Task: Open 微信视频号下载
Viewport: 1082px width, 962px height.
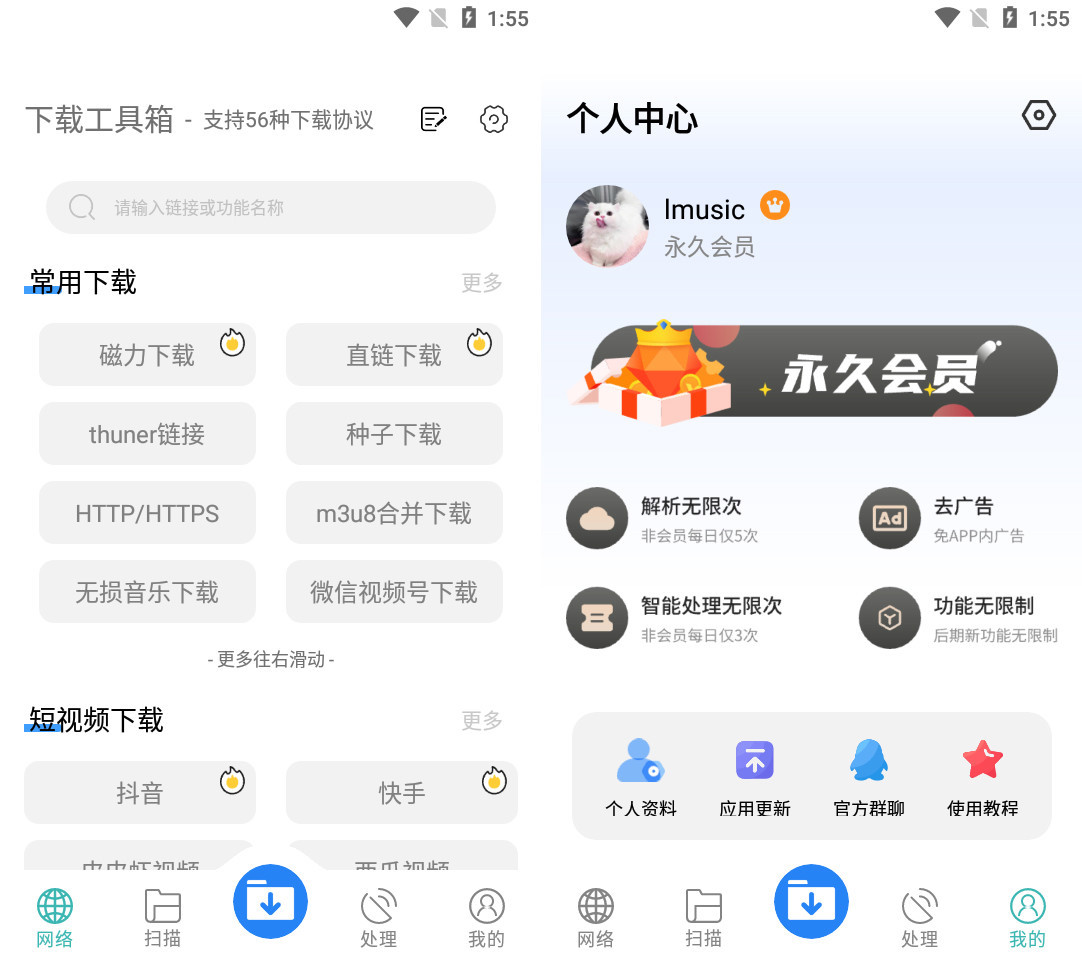Action: [394, 592]
